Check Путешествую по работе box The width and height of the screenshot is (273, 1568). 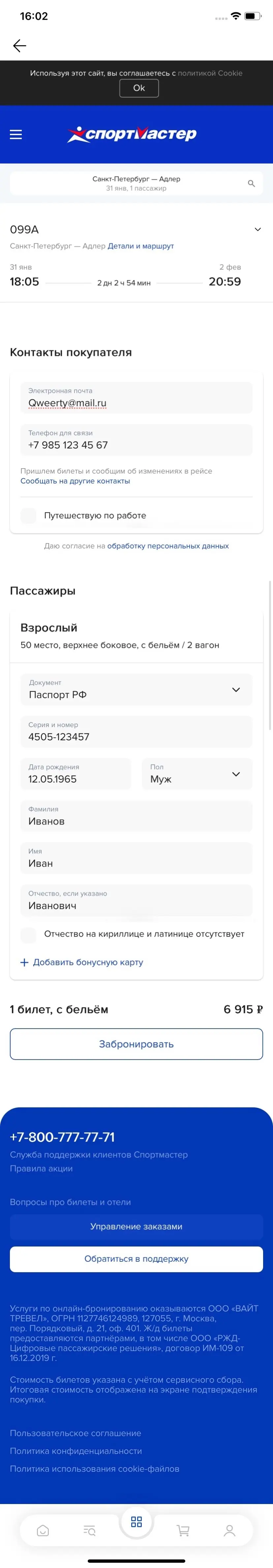29,515
